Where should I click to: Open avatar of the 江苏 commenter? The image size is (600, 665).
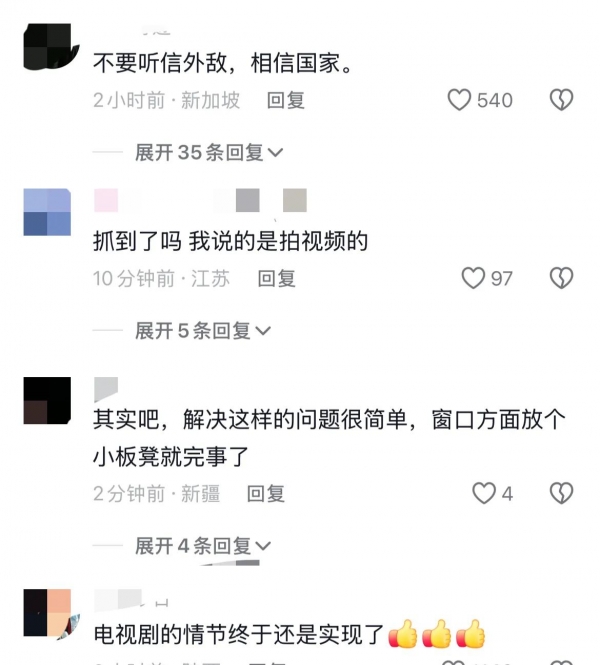47,212
